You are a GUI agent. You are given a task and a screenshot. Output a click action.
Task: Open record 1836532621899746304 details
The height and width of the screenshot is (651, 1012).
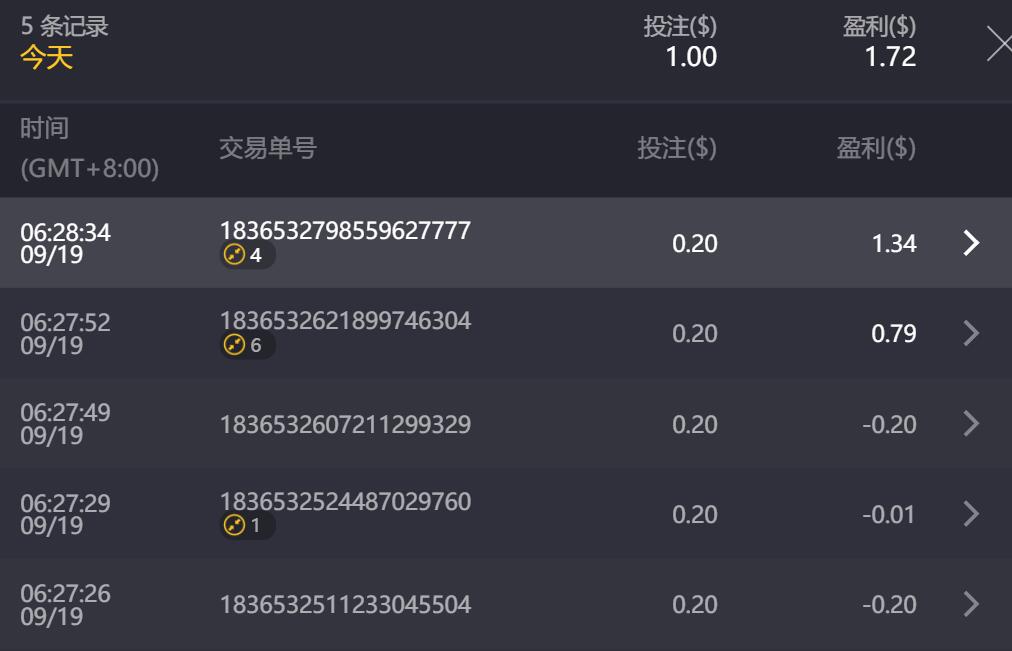[970, 333]
